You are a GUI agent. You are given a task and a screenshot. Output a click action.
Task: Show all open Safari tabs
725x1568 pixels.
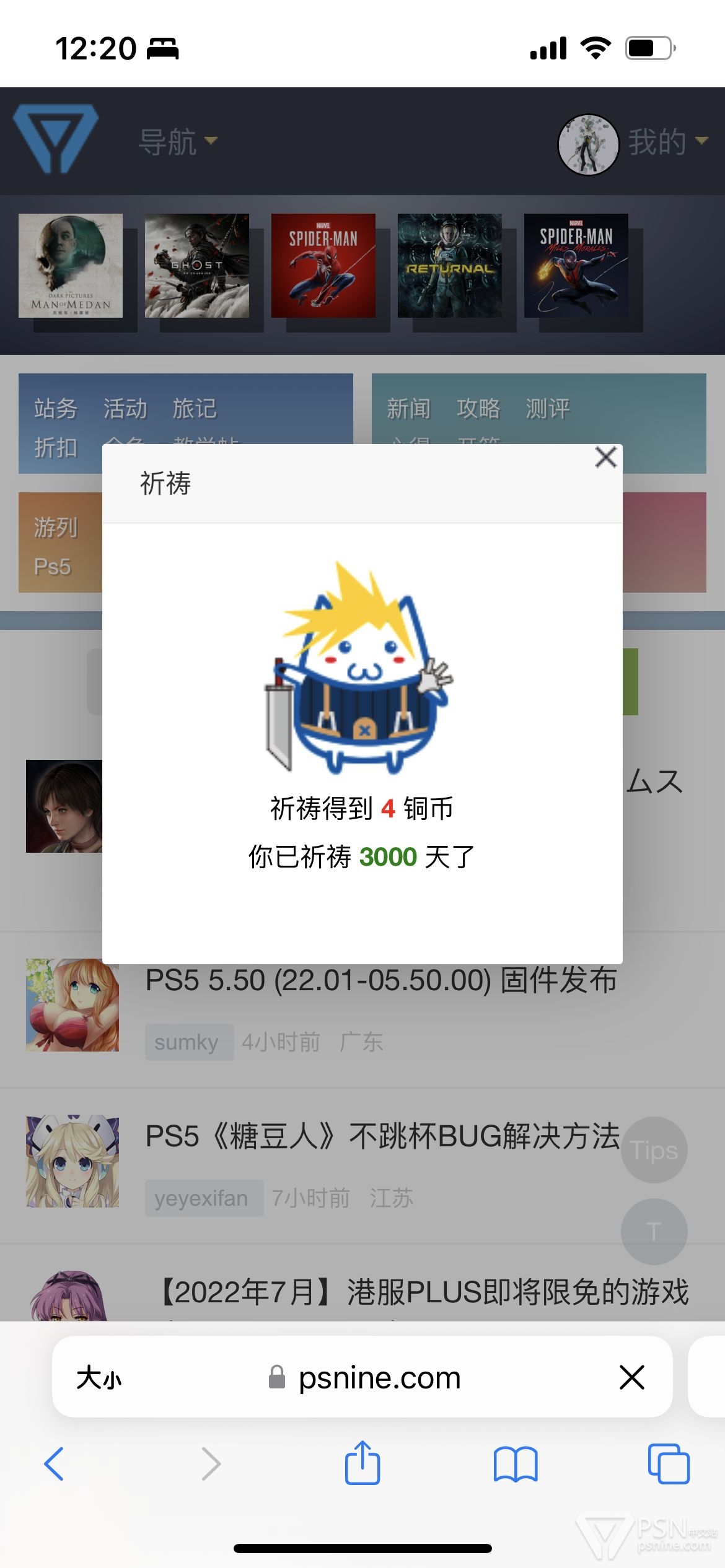pos(668,1464)
